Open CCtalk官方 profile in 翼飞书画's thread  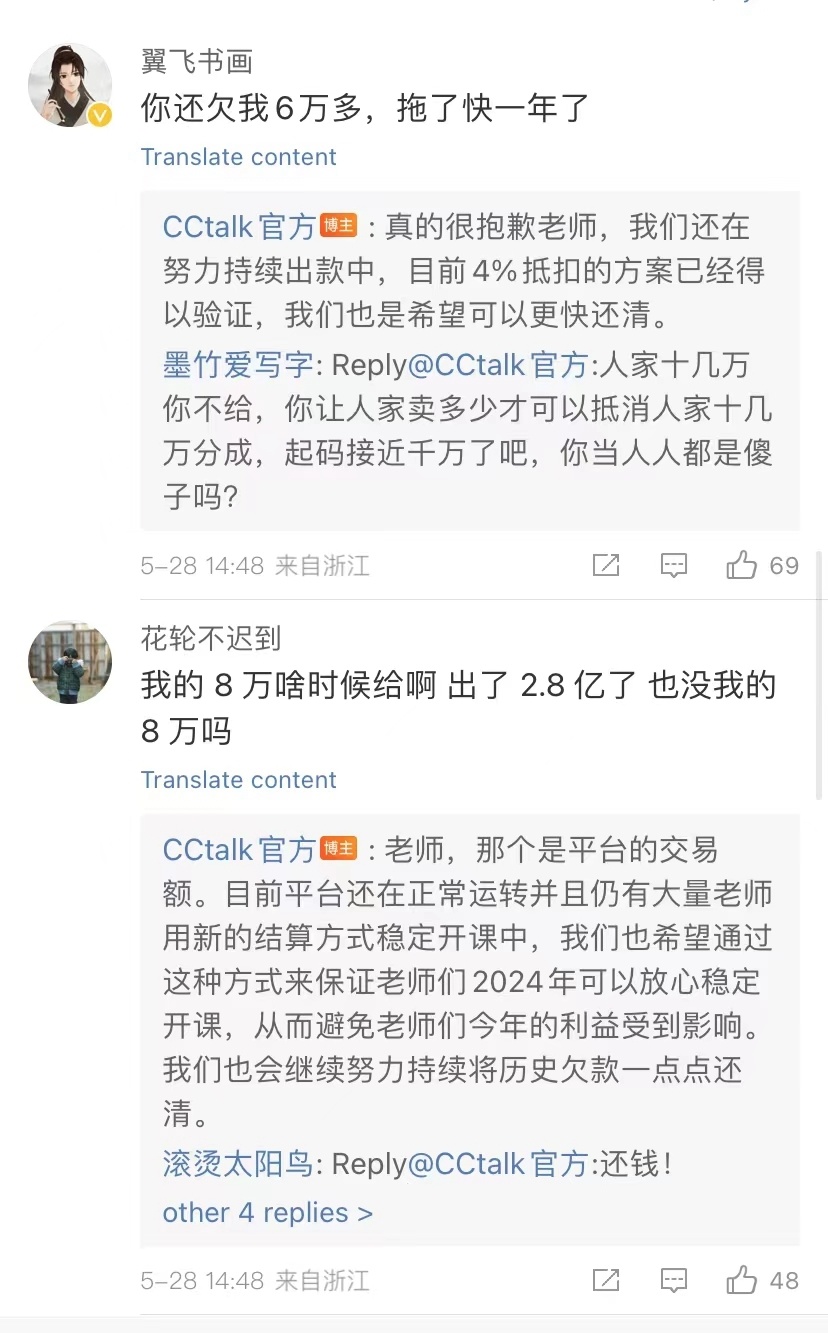click(x=239, y=227)
